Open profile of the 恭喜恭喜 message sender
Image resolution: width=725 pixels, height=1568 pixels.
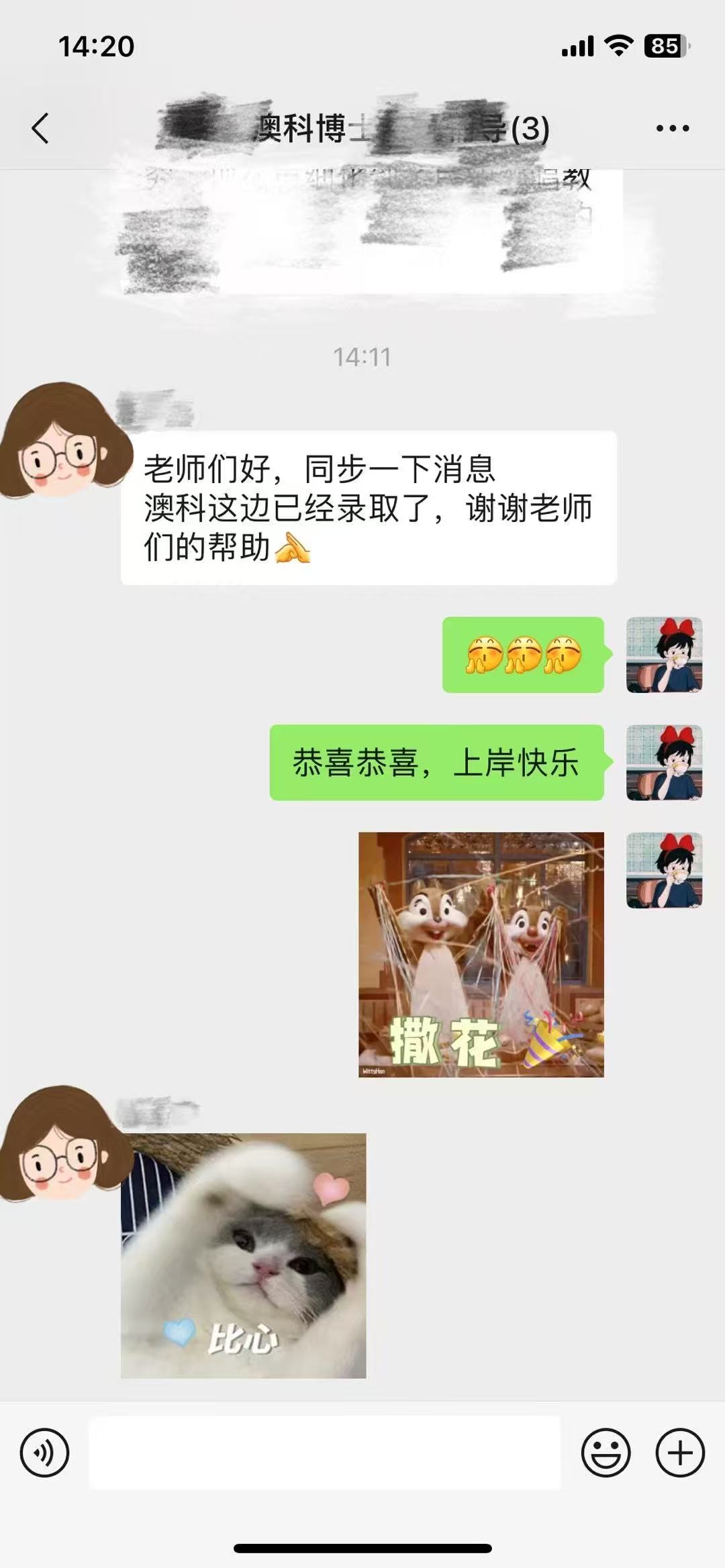tap(664, 763)
